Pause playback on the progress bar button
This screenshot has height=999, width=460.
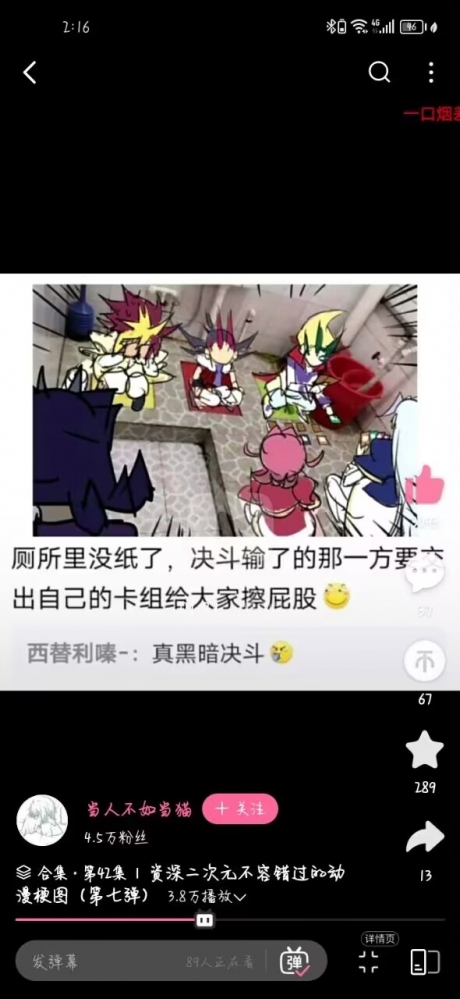pos(205,919)
